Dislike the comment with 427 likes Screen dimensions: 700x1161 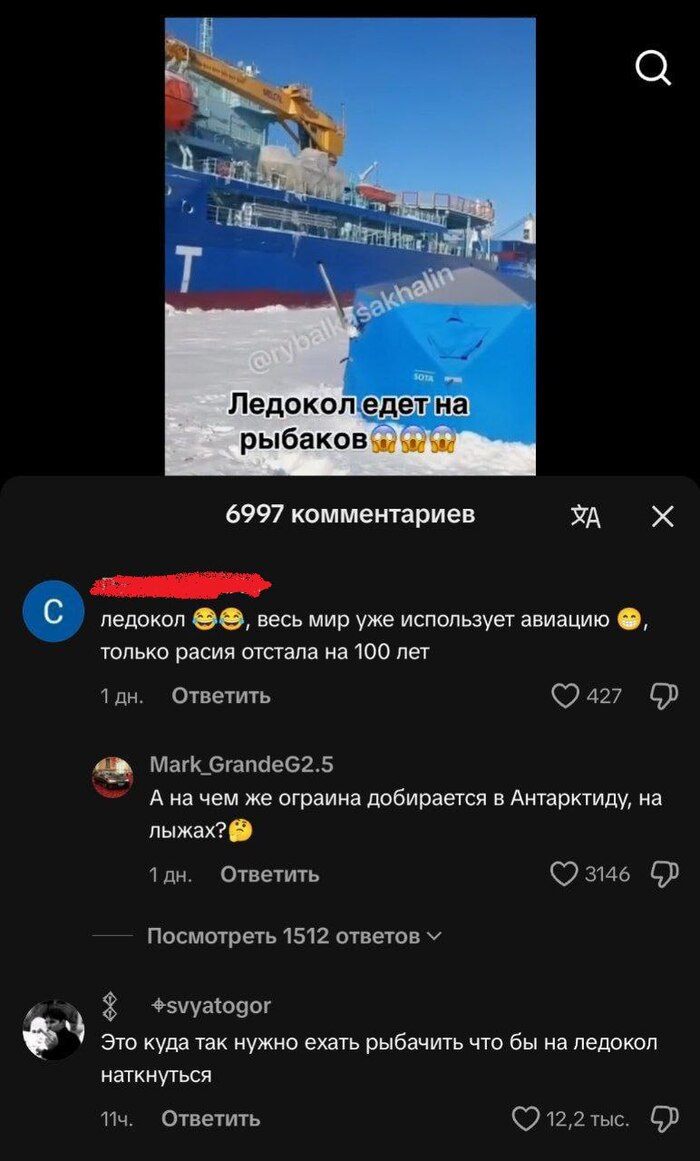[x=664, y=696]
